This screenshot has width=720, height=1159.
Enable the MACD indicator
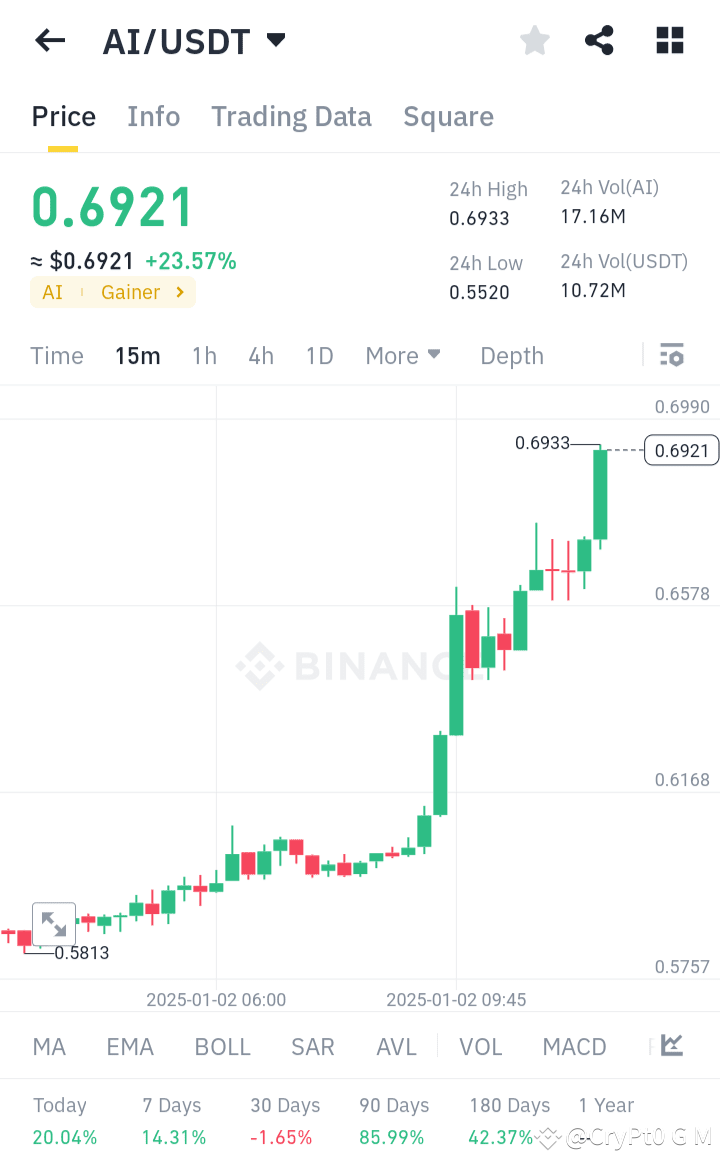(x=574, y=1046)
